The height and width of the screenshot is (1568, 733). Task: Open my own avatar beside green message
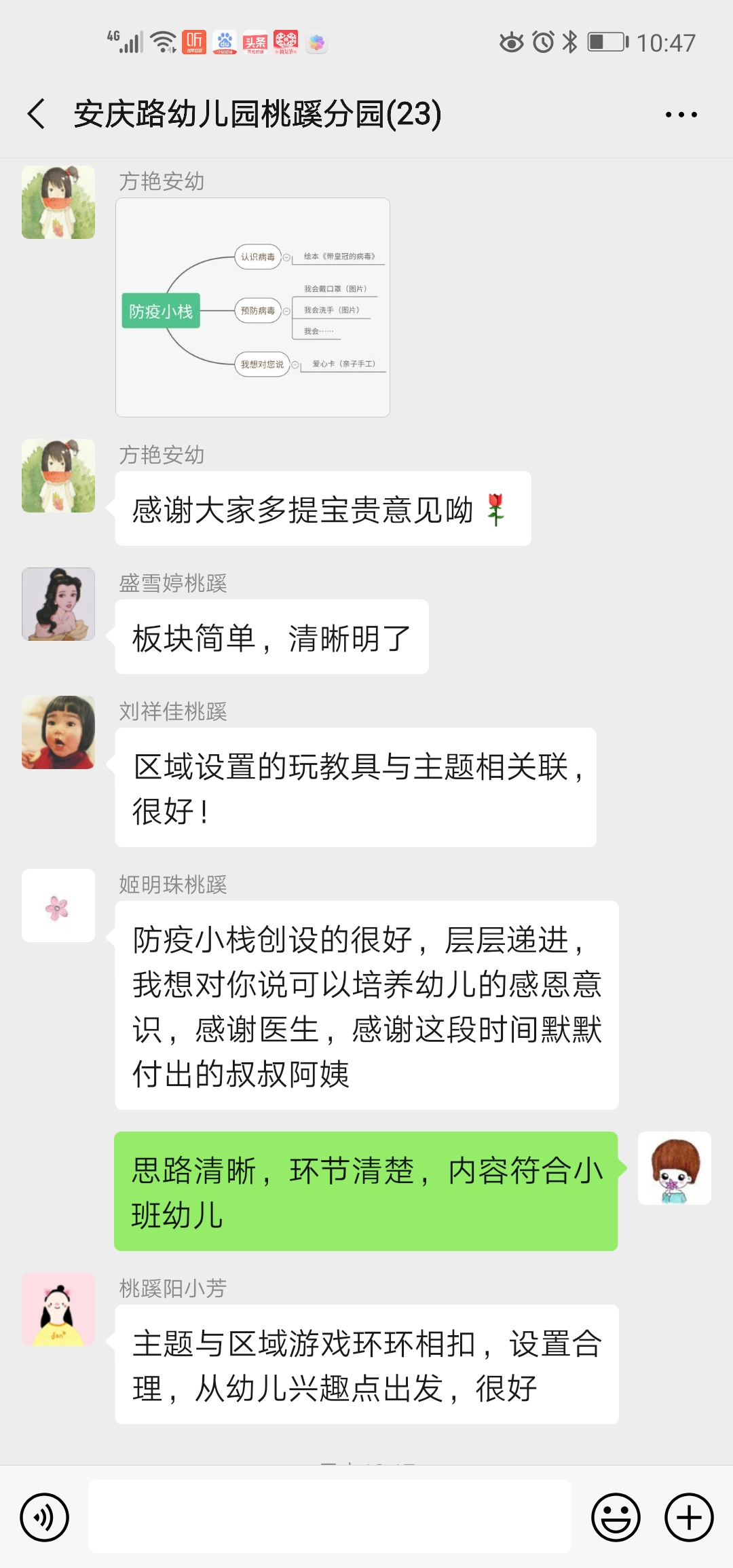coord(674,1168)
